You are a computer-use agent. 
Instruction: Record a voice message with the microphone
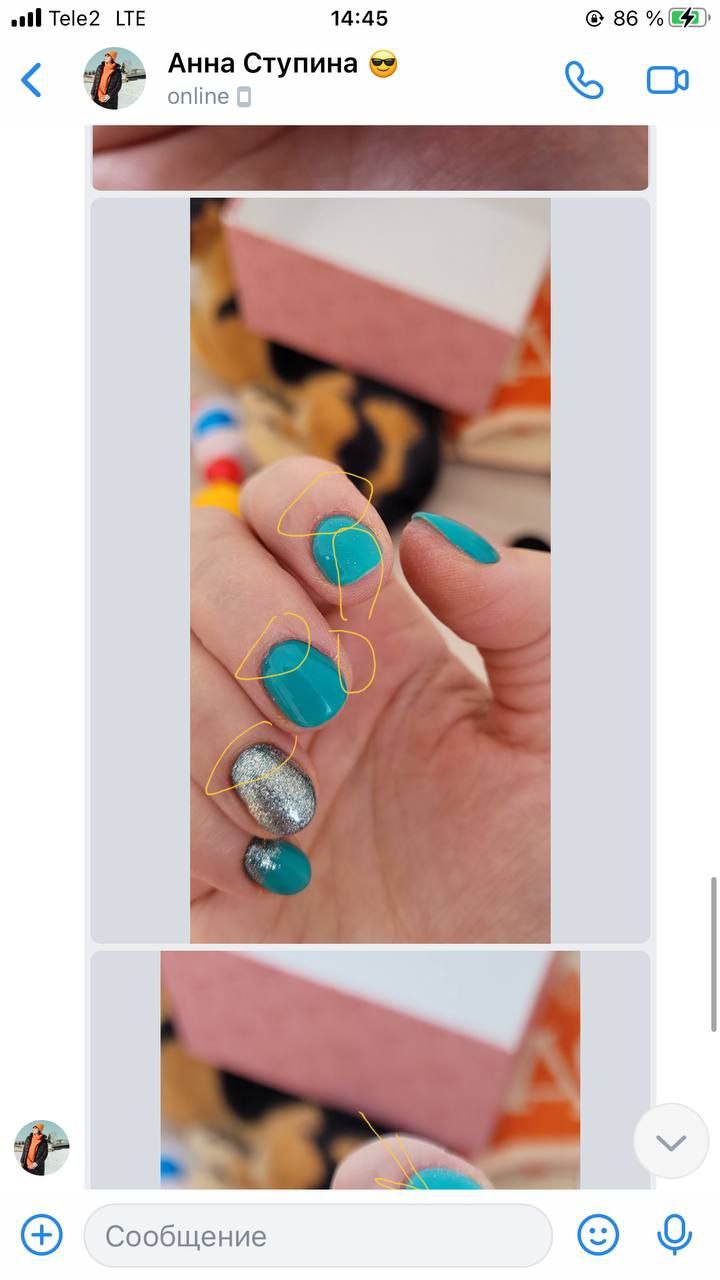(x=674, y=1234)
